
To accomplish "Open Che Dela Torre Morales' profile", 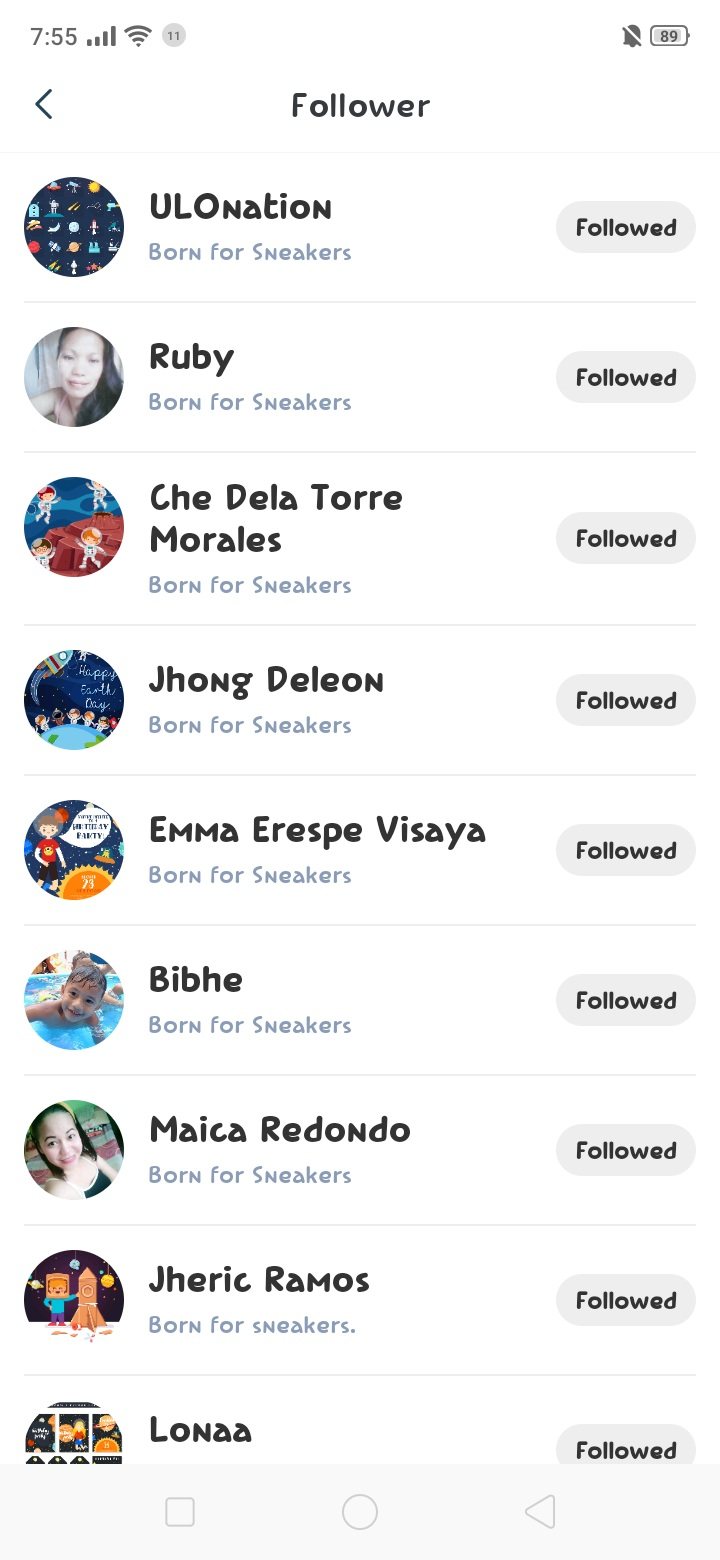I will click(x=275, y=518).
